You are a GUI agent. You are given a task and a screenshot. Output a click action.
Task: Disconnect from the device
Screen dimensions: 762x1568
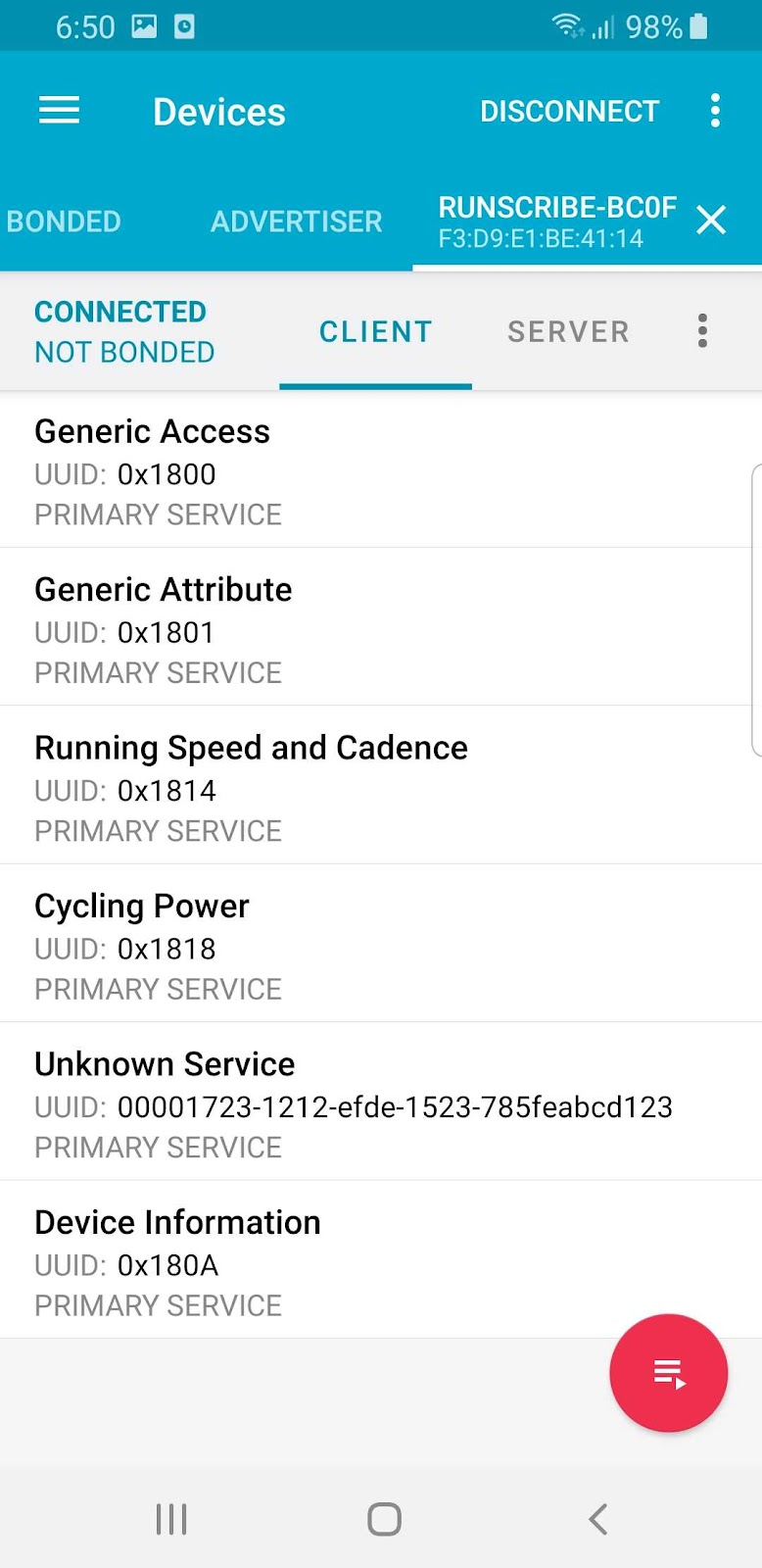569,112
